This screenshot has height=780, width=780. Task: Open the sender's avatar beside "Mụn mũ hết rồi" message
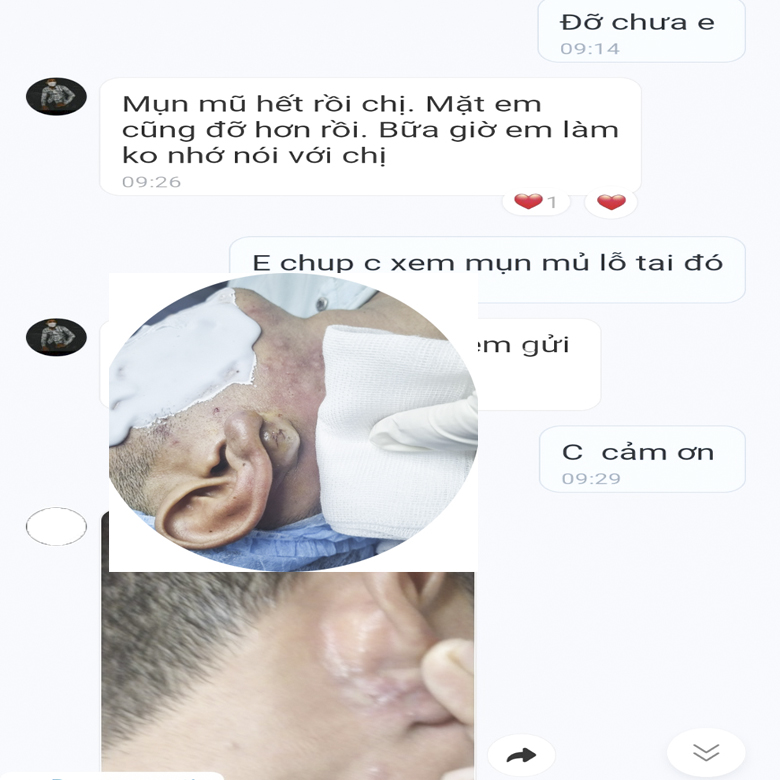pos(56,97)
